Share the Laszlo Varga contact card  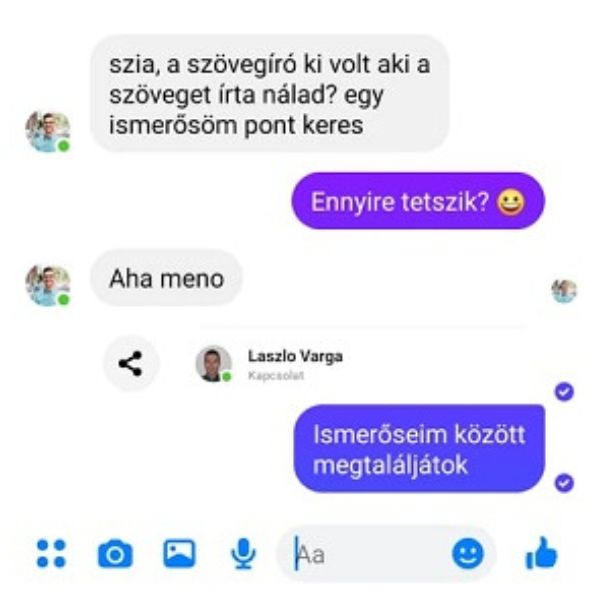[x=130, y=364]
